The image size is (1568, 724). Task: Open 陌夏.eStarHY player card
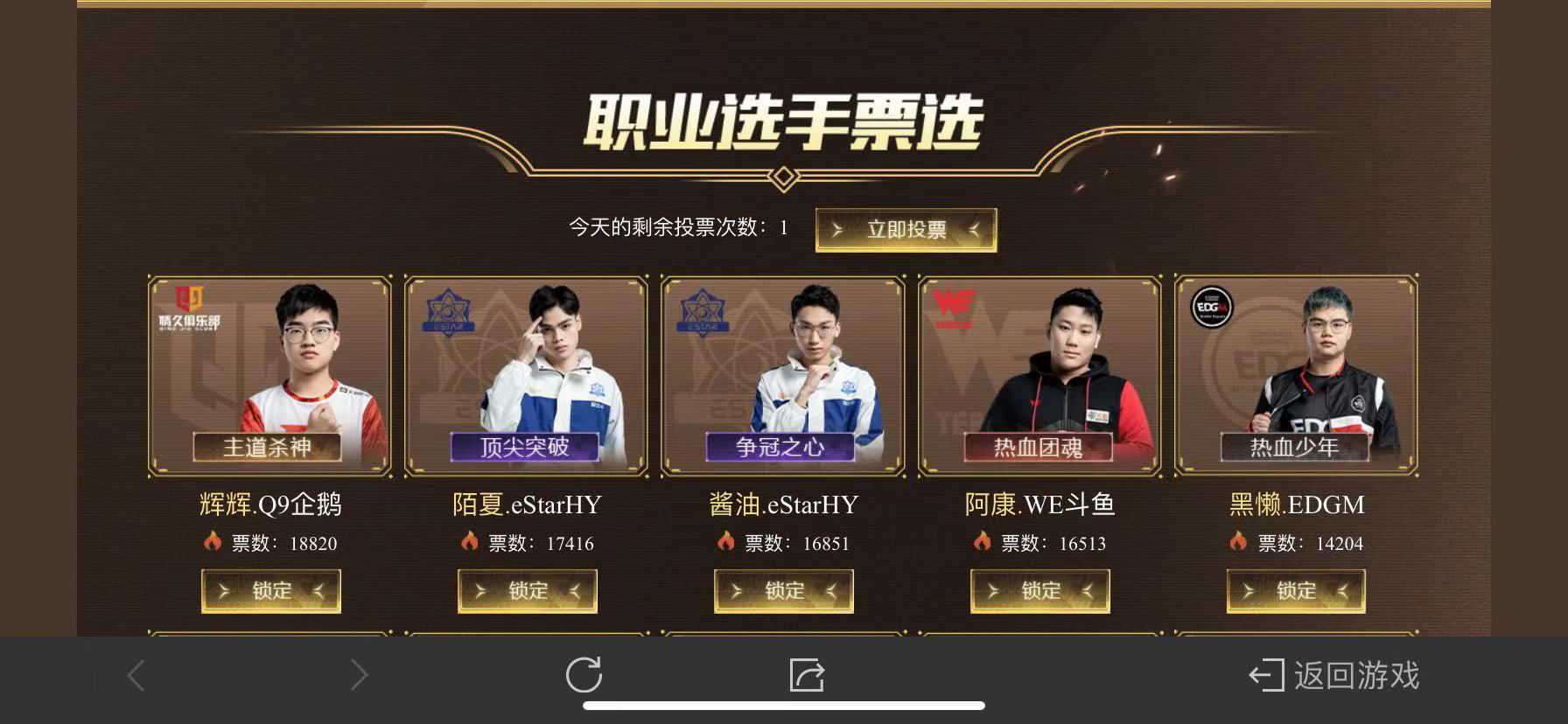click(x=527, y=376)
